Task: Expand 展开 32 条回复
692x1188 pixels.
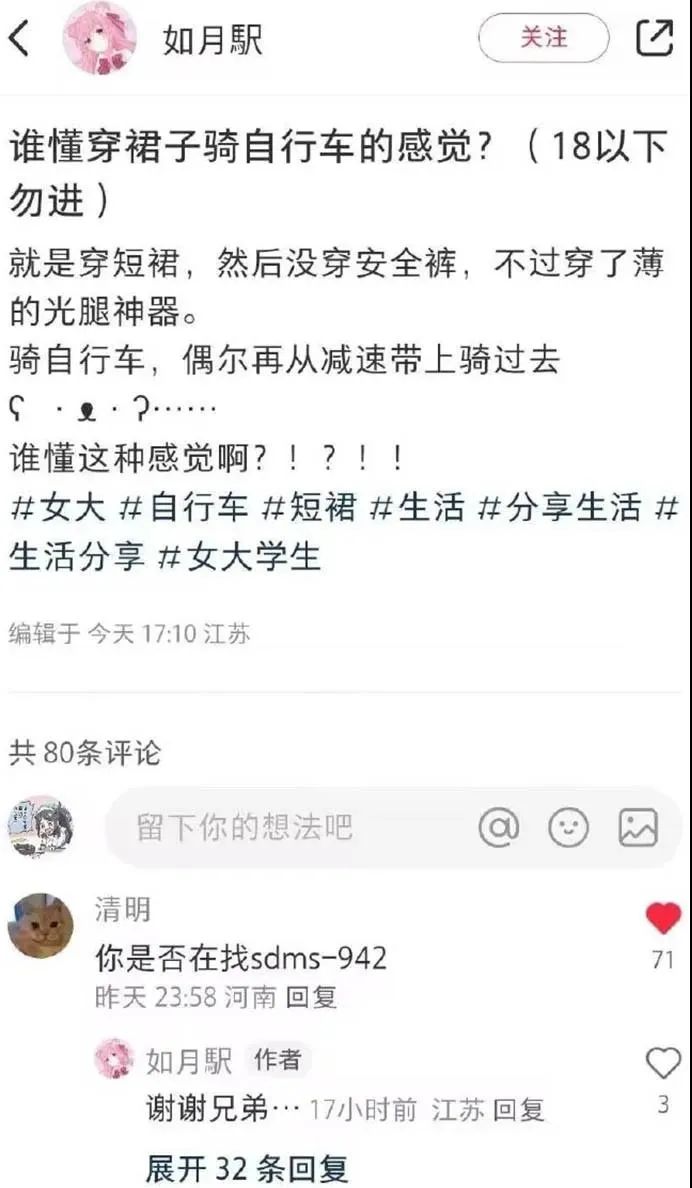Action: click(x=246, y=1167)
